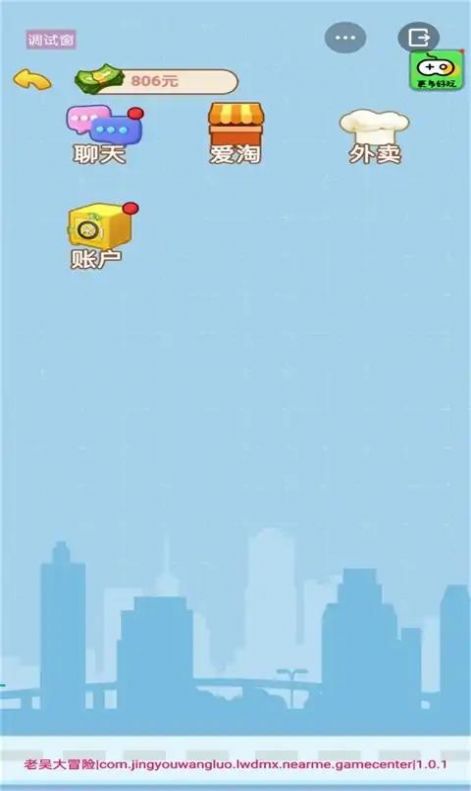
Task: Open the 调试窗 debug window
Action: coord(51,40)
